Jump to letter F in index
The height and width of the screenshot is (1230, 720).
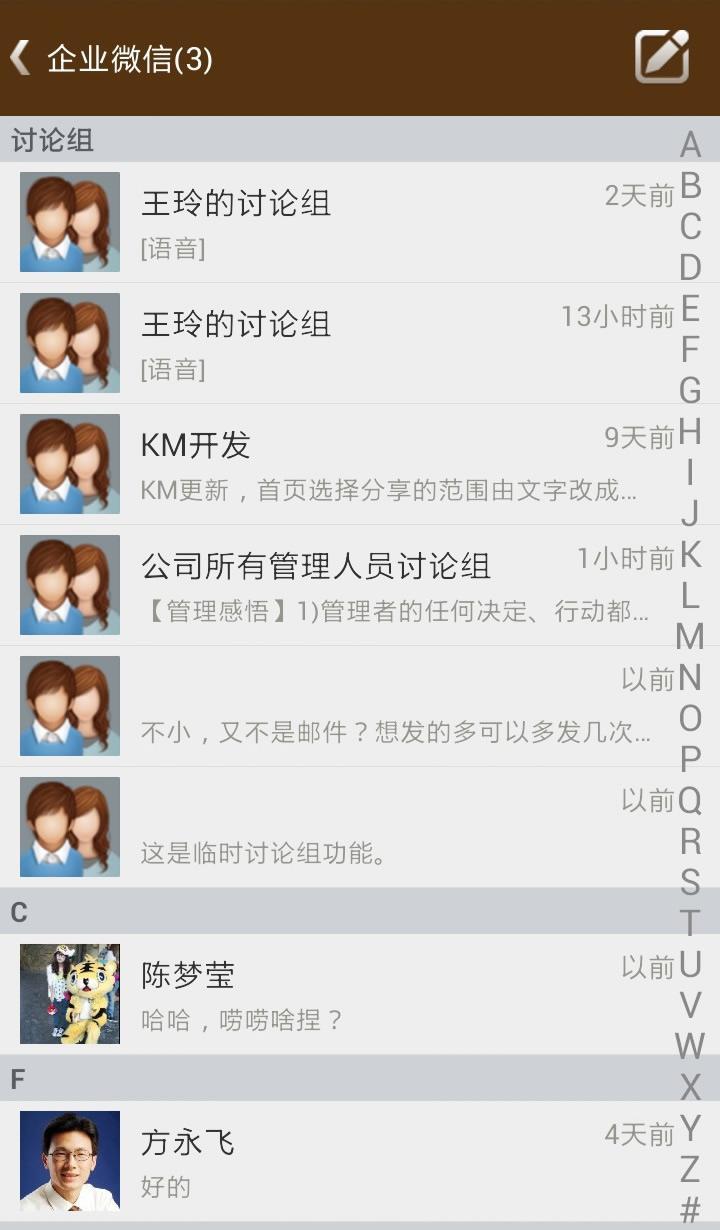coord(690,350)
